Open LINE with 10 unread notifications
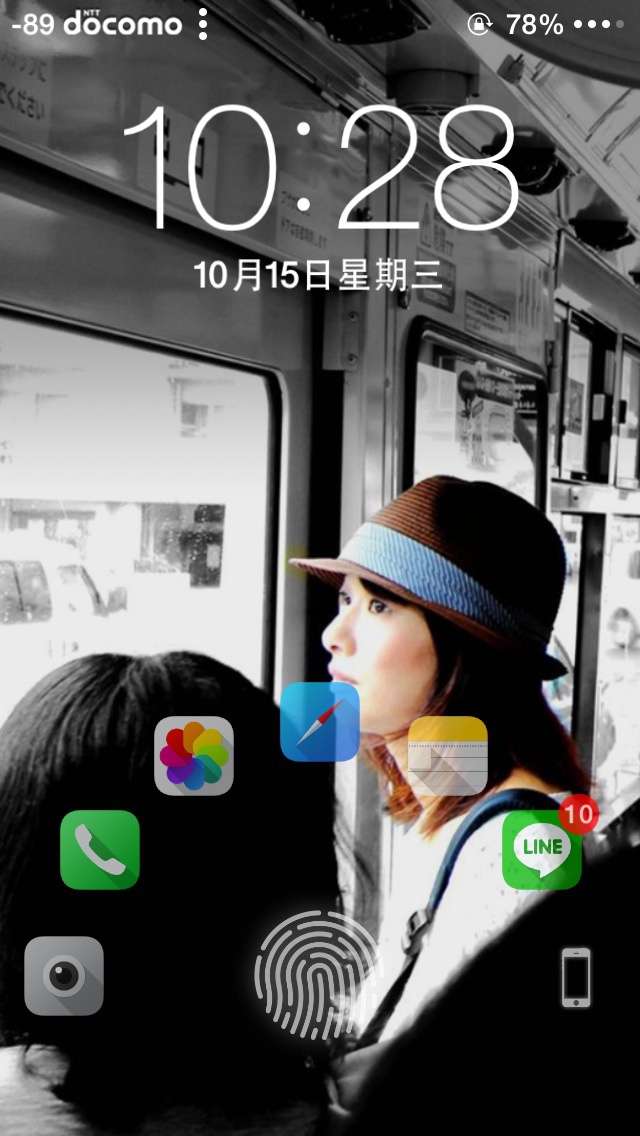Viewport: 640px width, 1136px height. click(542, 850)
